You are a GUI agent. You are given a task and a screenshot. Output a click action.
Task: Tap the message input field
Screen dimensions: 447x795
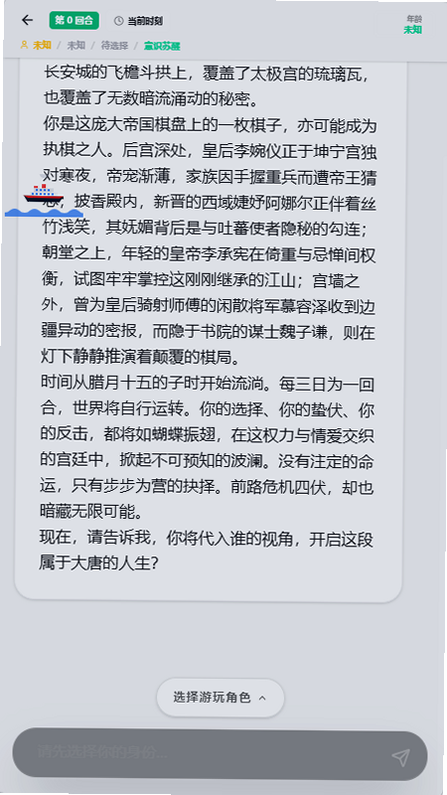click(x=203, y=755)
